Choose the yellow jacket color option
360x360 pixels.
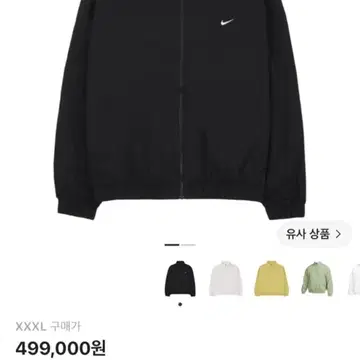pyautogui.click(x=272, y=279)
